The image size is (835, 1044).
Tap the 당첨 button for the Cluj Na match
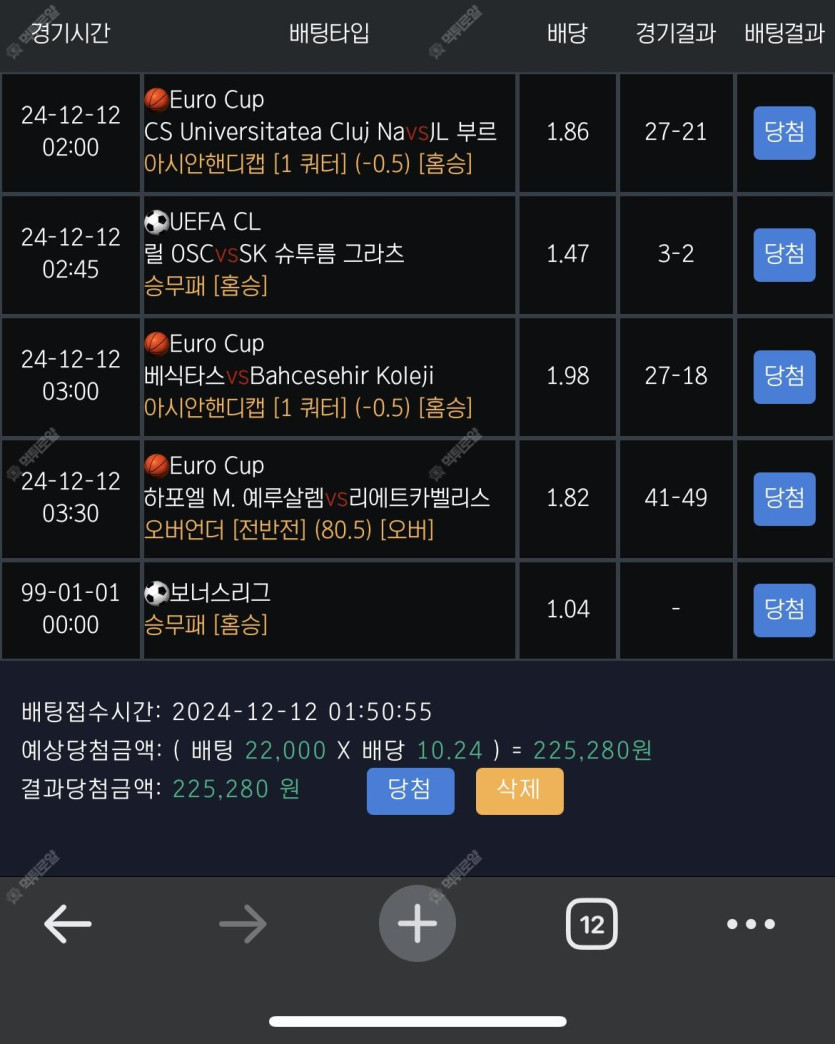point(784,133)
